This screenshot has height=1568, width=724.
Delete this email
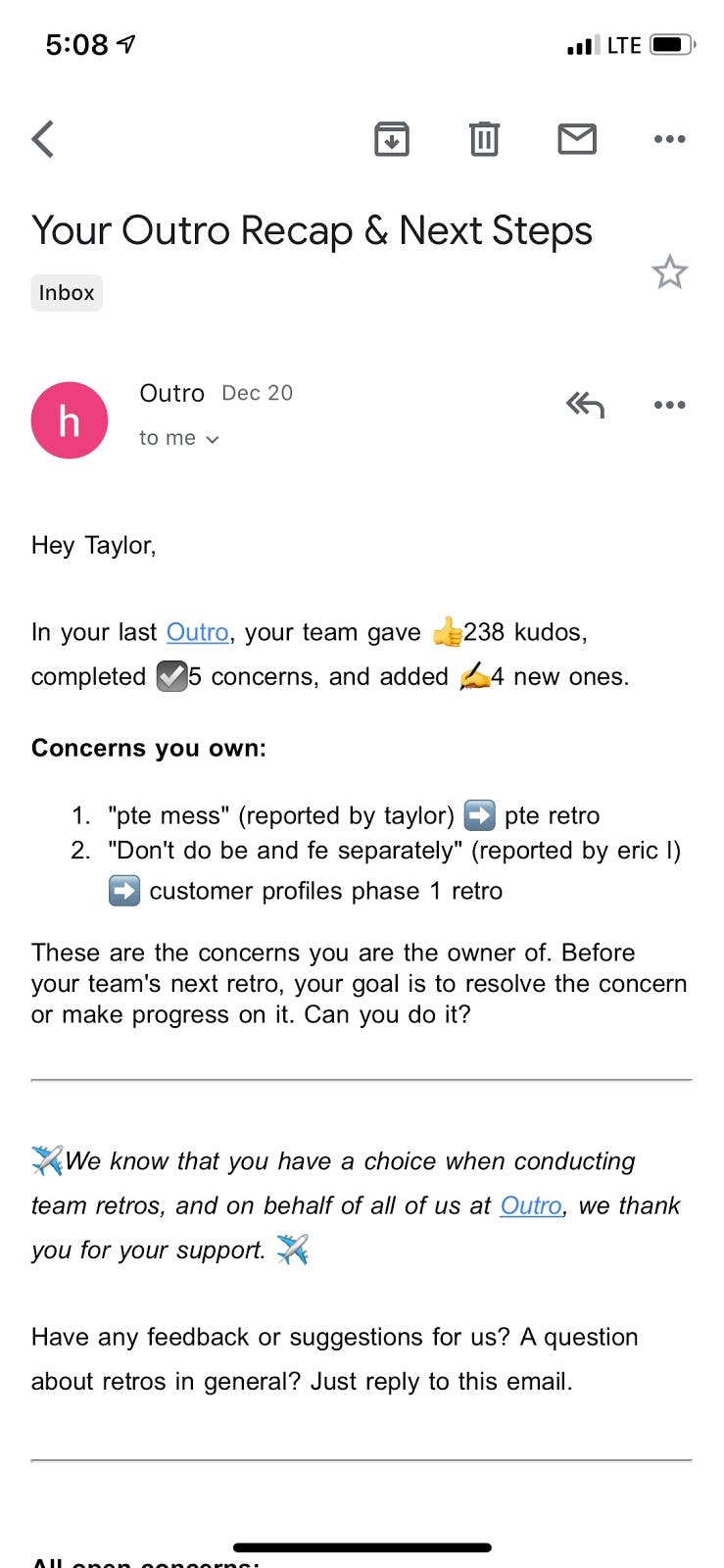coord(484,139)
